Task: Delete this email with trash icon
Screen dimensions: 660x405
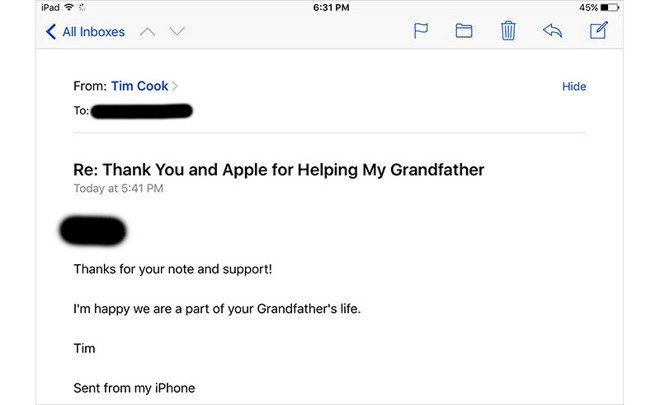Action: pos(508,31)
